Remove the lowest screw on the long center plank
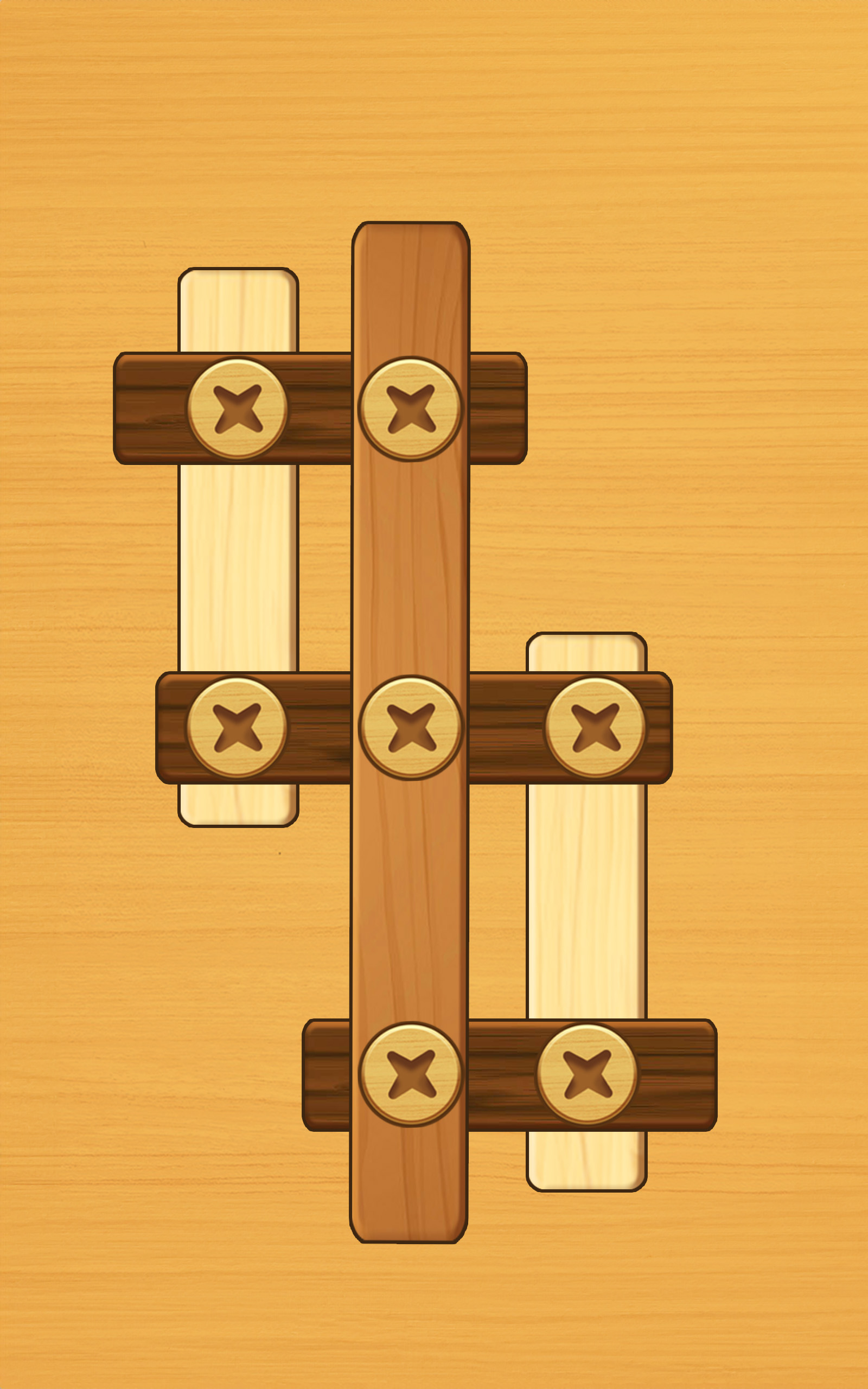The width and height of the screenshot is (868, 1389). [x=411, y=1074]
